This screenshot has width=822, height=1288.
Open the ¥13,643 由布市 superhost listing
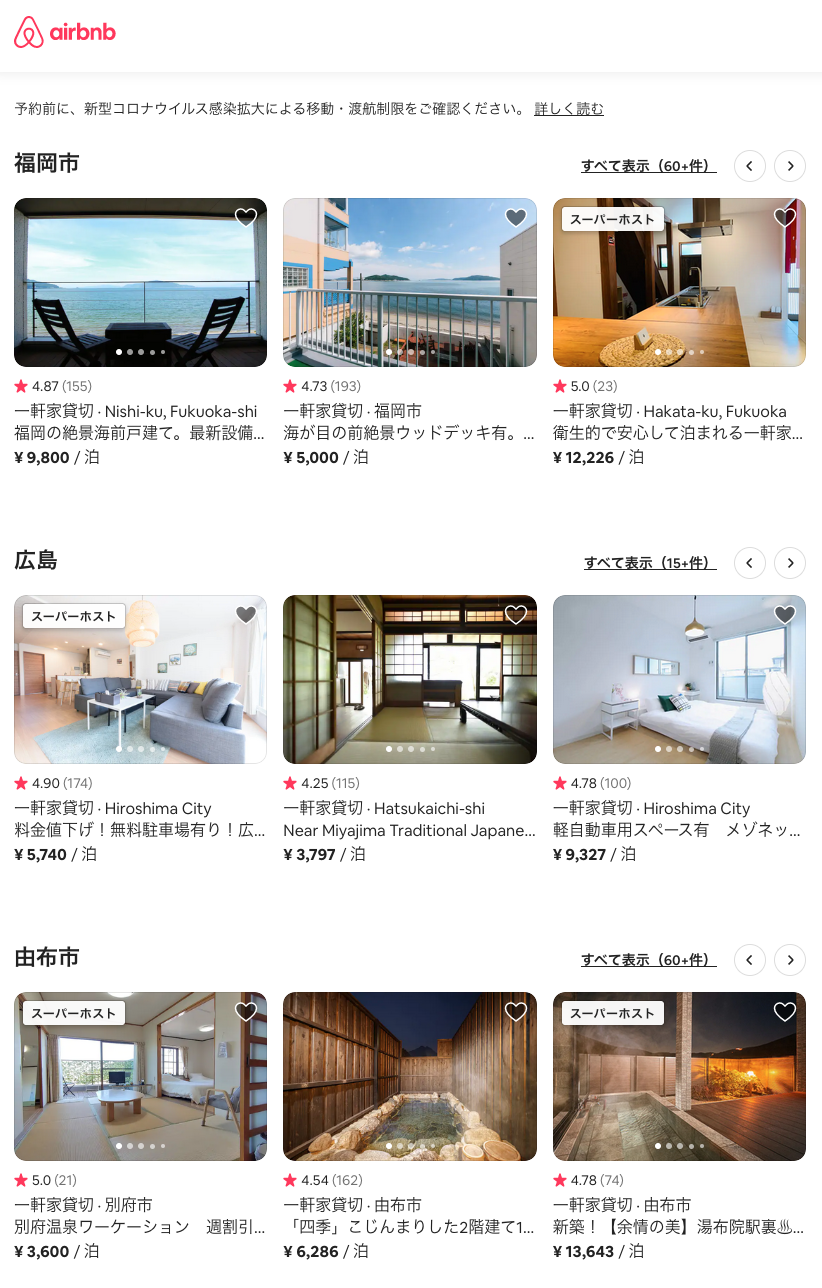[679, 1077]
